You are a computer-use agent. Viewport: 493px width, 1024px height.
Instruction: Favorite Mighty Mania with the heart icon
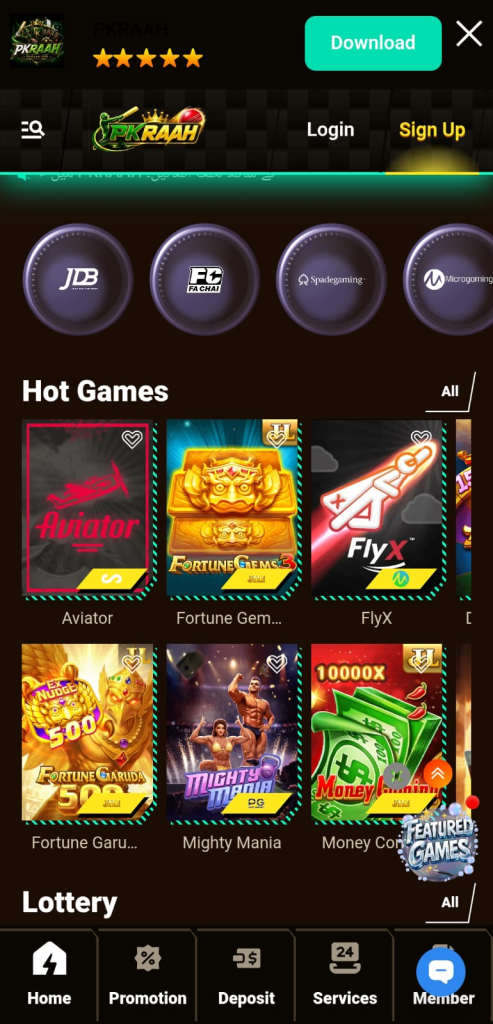(277, 664)
